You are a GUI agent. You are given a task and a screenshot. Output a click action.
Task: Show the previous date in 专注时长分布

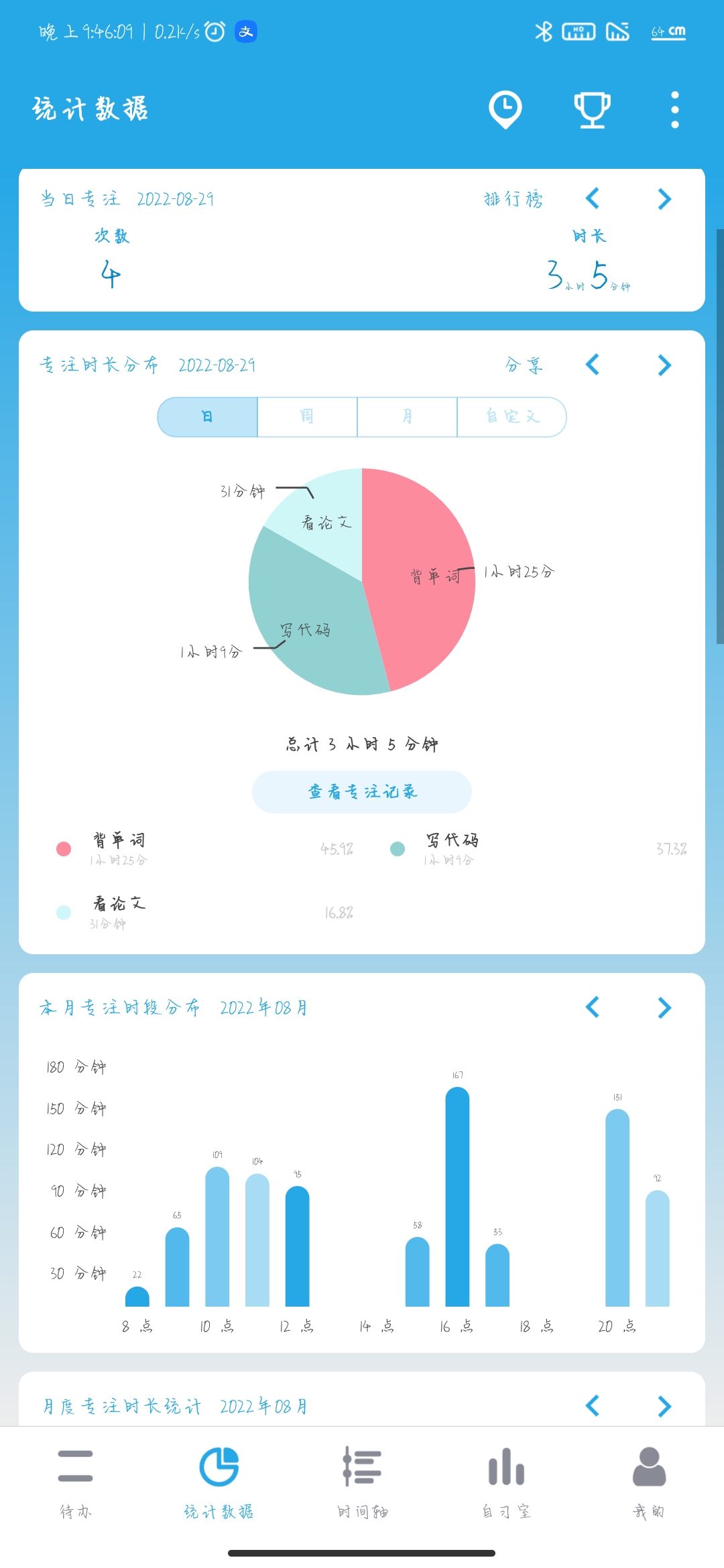[593, 365]
